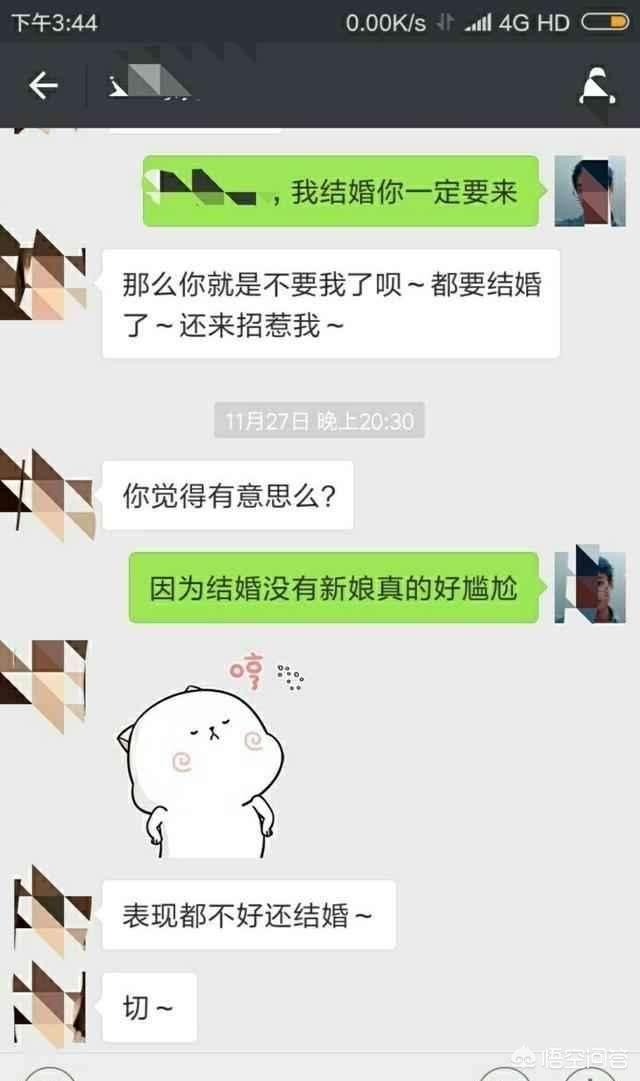Open contact's avatar beside '你觉得有意思么?'
This screenshot has height=1081, width=640.
(47, 494)
